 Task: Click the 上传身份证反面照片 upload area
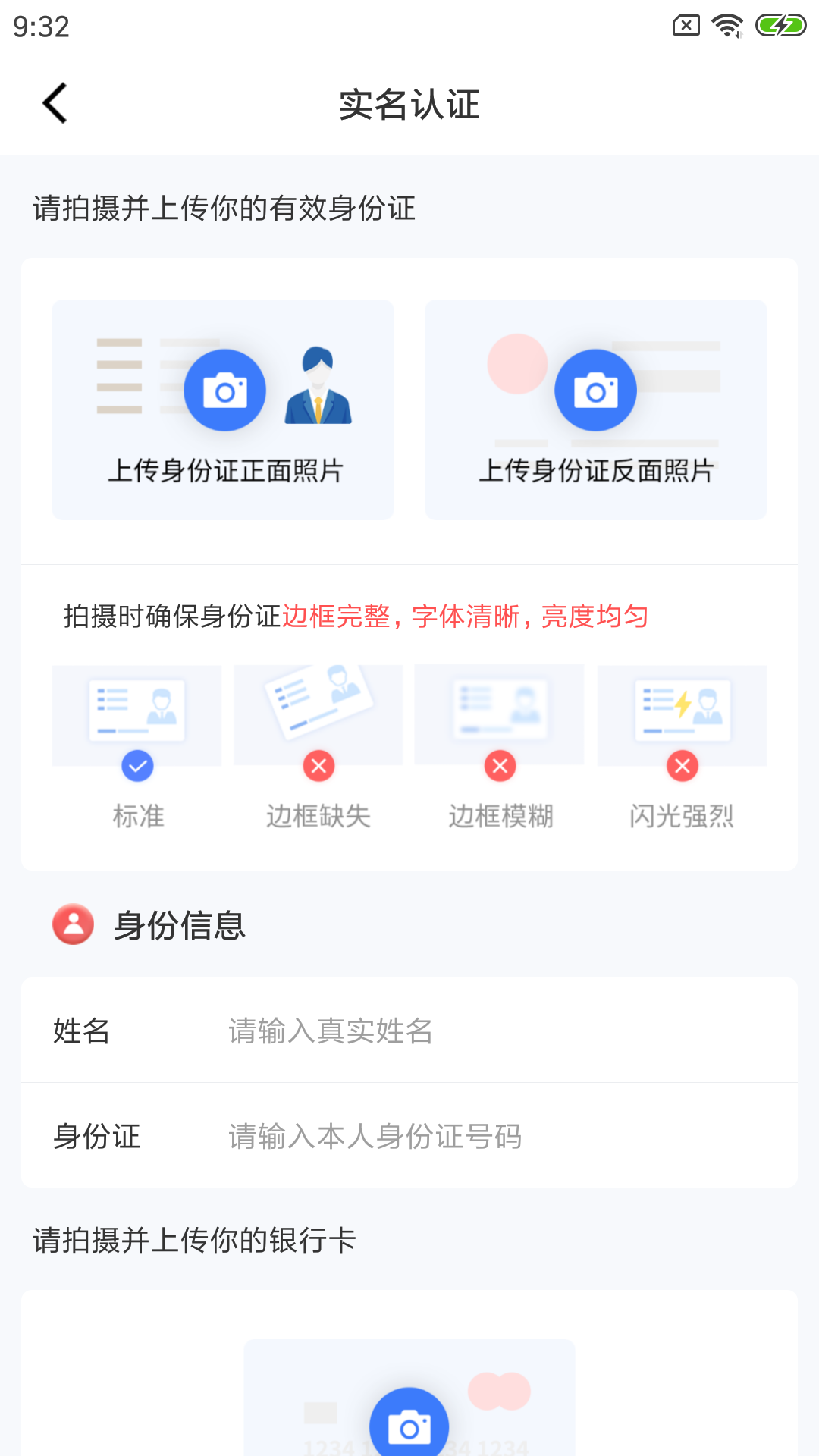point(596,409)
